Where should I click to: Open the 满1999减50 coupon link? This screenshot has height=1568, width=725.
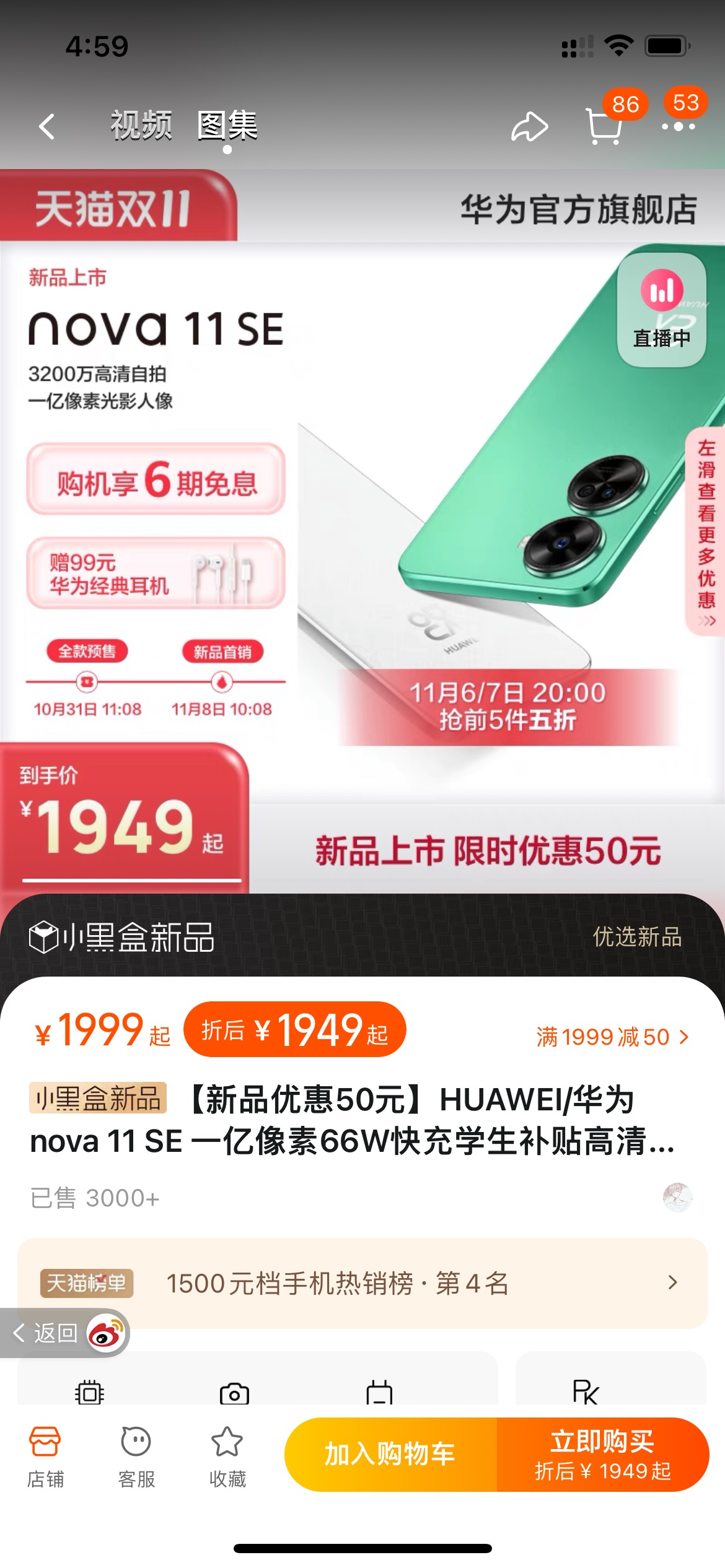[612, 1037]
